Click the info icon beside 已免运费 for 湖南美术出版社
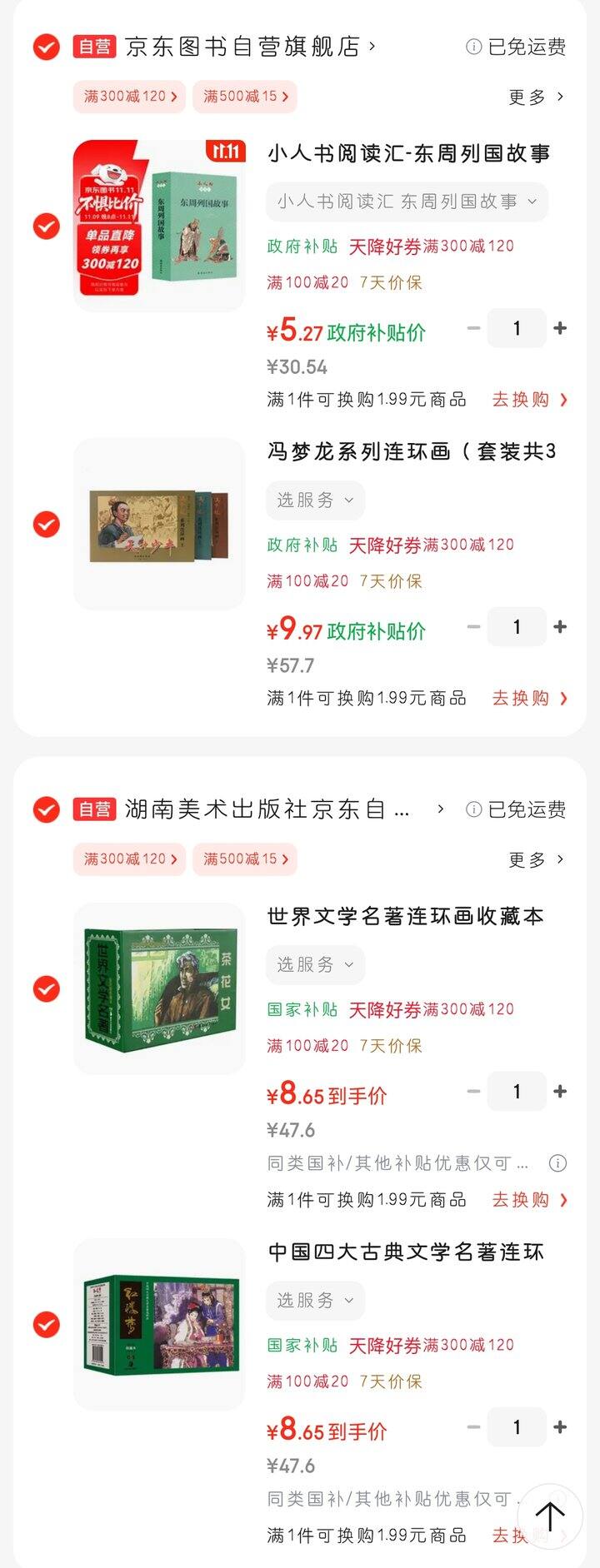The width and height of the screenshot is (600, 1568). coord(472,809)
